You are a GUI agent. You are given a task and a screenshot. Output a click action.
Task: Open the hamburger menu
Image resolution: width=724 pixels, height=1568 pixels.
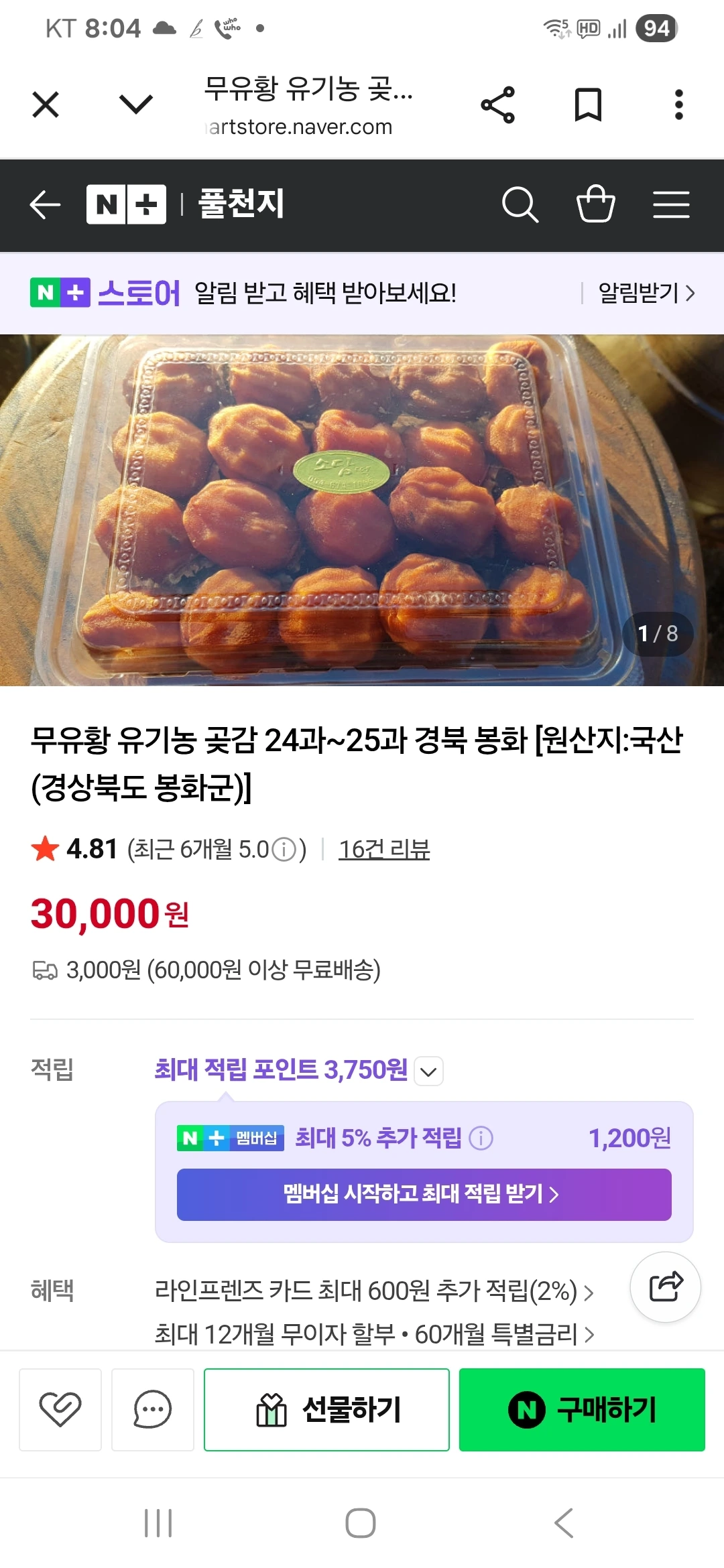671,204
